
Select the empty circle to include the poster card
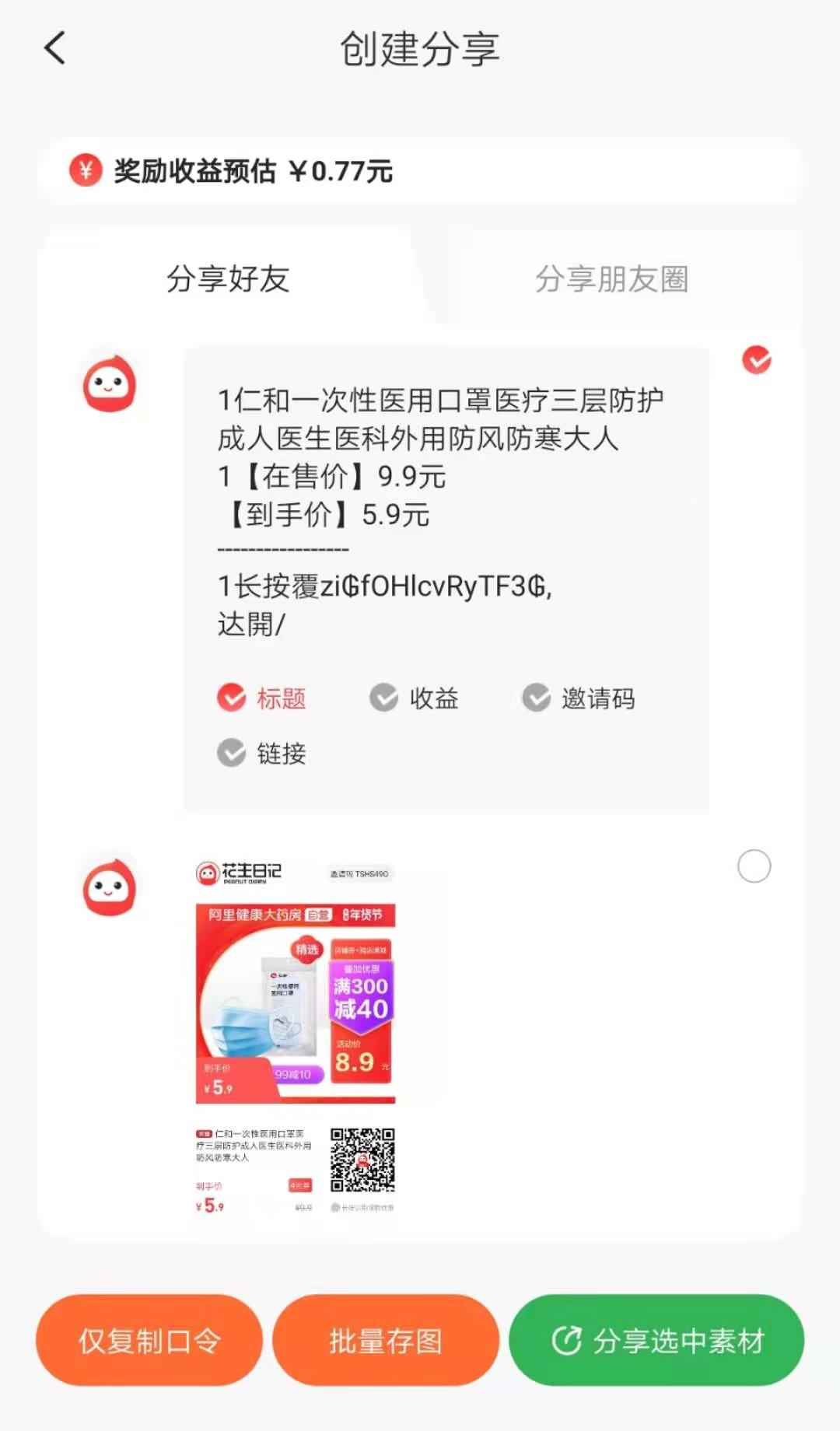tap(752, 867)
